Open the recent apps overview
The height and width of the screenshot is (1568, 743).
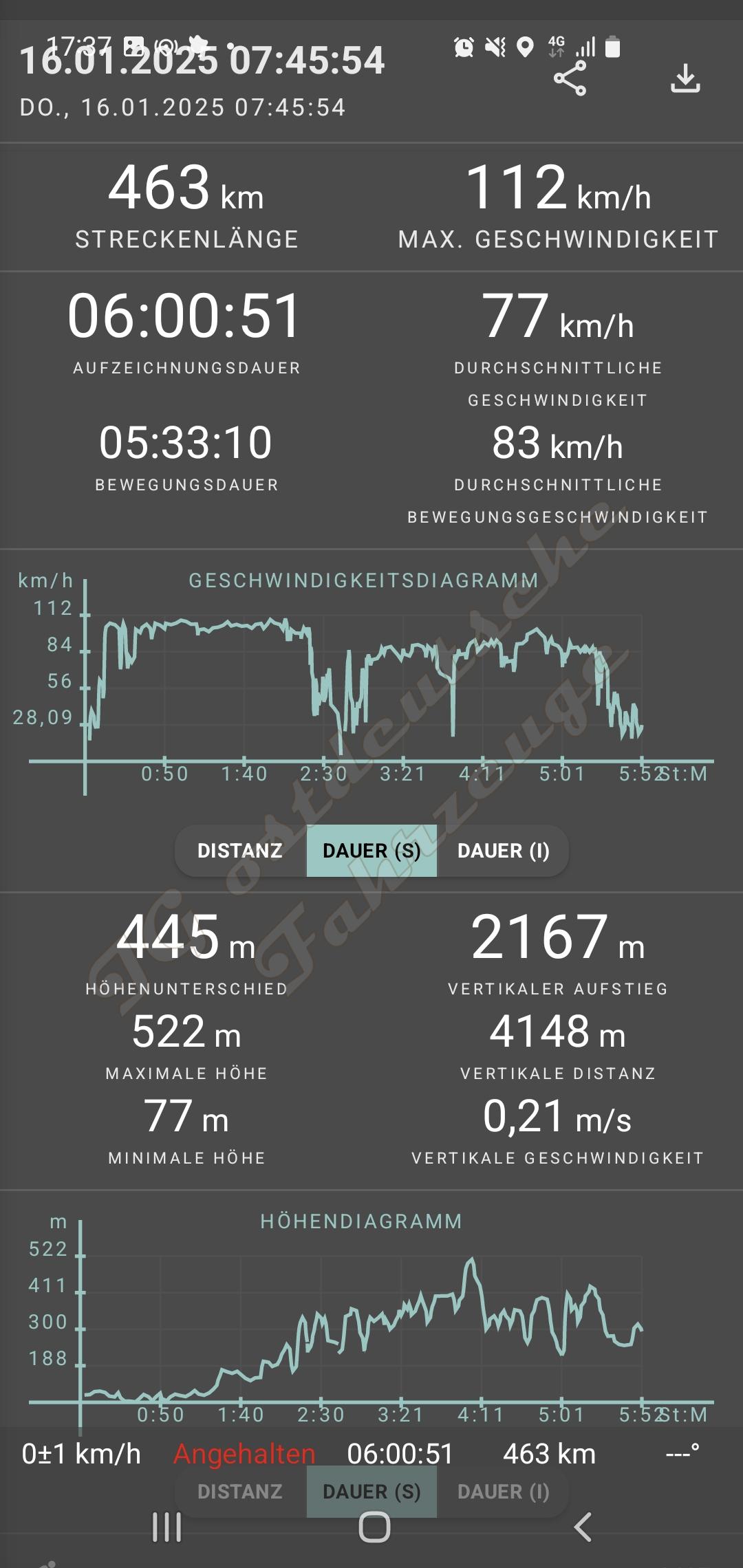click(166, 1527)
